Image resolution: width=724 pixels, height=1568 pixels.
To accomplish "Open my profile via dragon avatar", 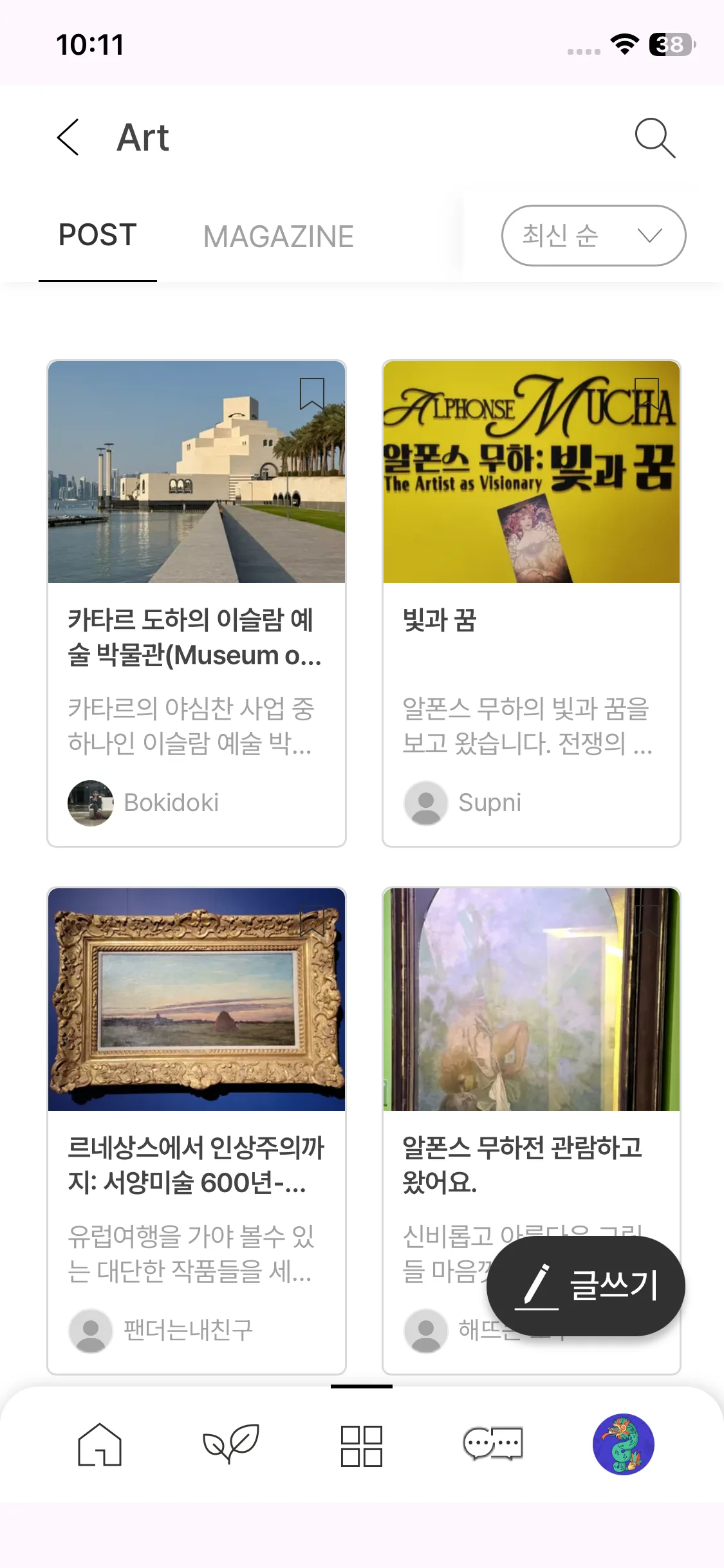I will [x=623, y=1444].
